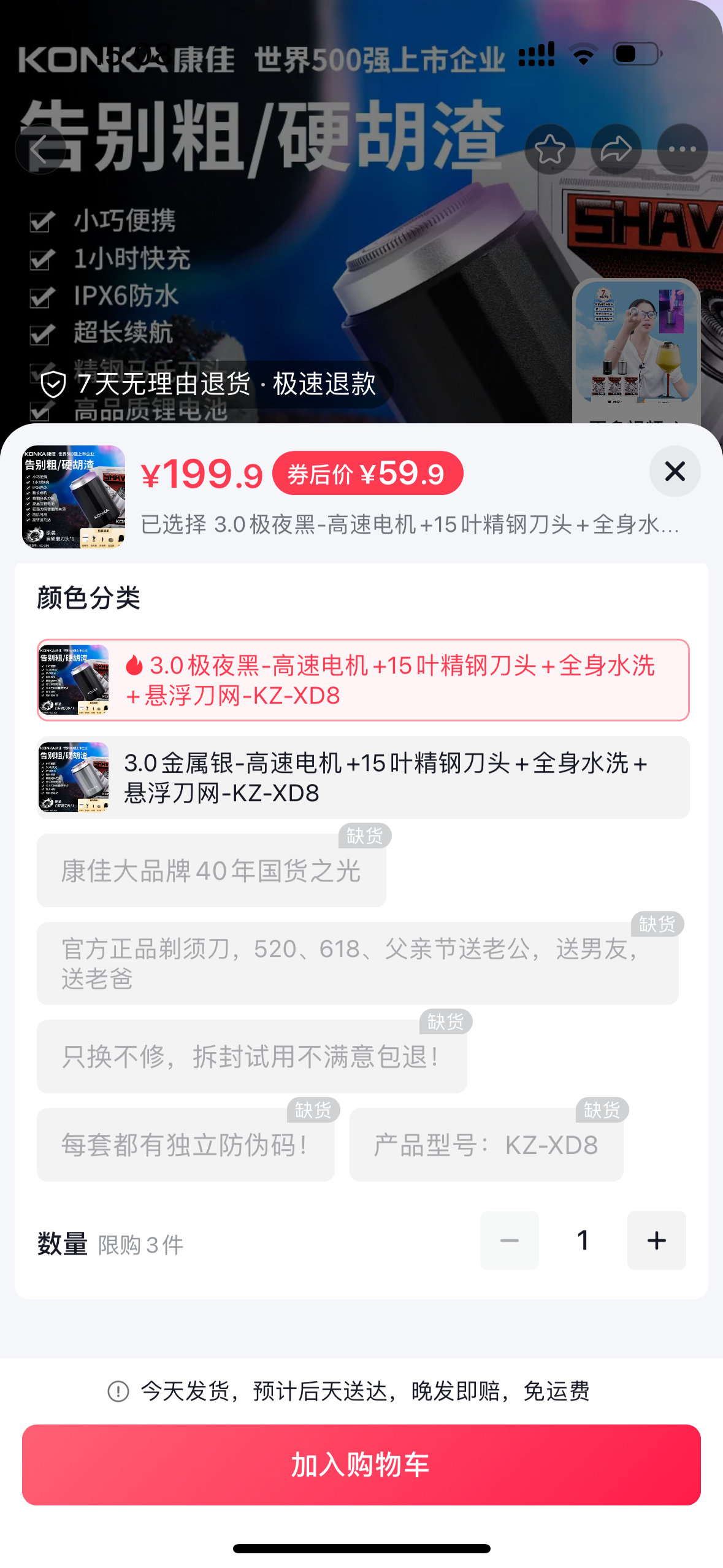Select the 3.0 金属银 color option

[363, 778]
